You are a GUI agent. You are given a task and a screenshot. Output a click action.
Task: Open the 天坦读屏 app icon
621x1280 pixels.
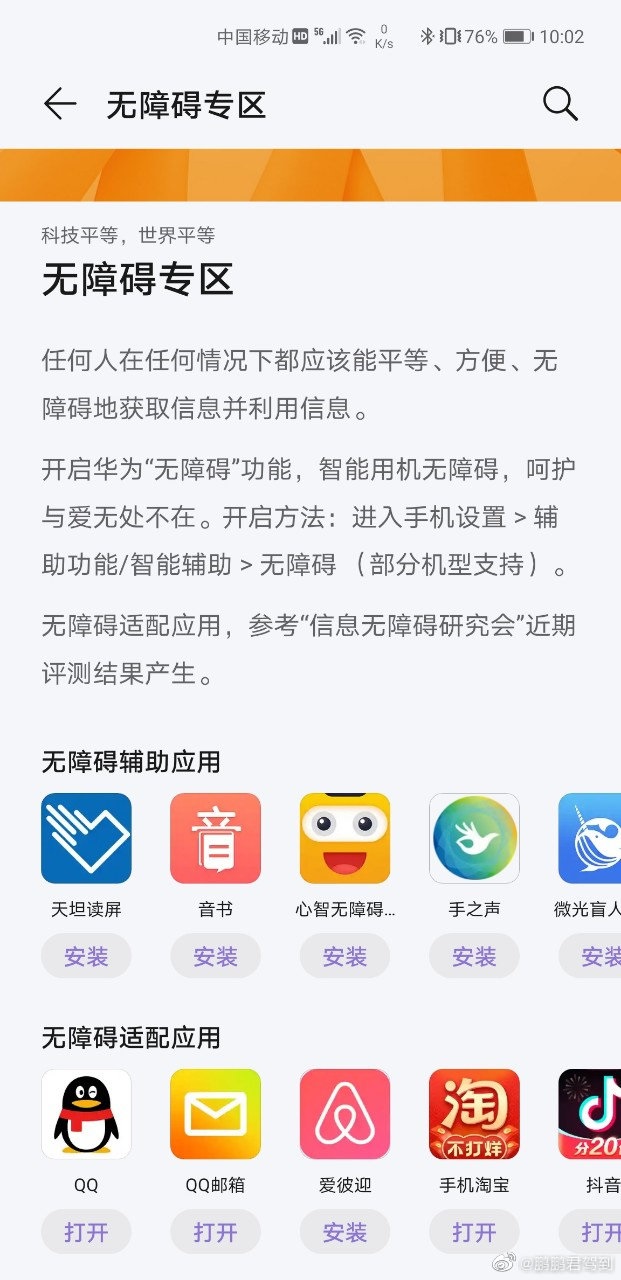86,838
